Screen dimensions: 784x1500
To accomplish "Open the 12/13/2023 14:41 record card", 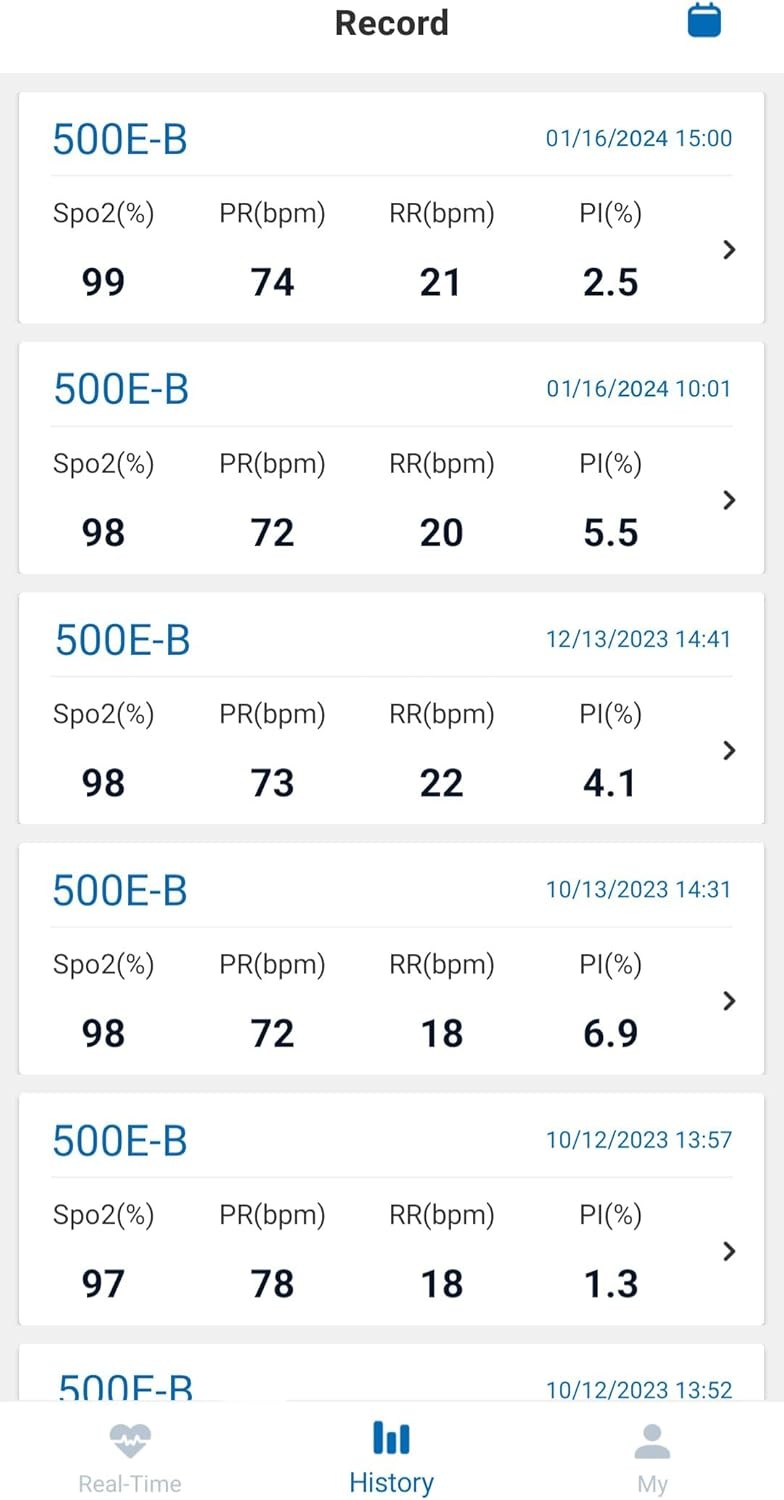I will 391,708.
